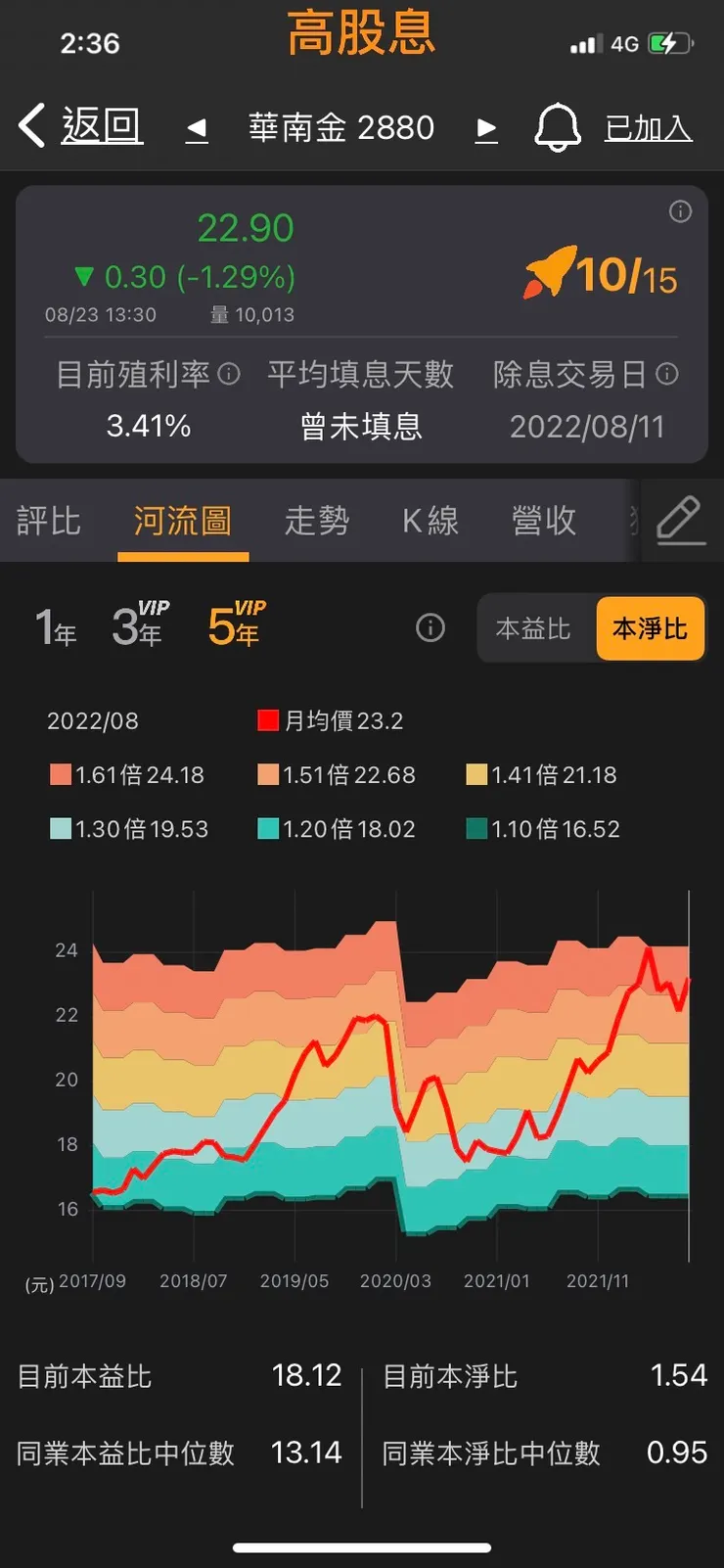Tap the back chevron arrow icon
The width and height of the screenshot is (724, 1568).
click(x=30, y=125)
